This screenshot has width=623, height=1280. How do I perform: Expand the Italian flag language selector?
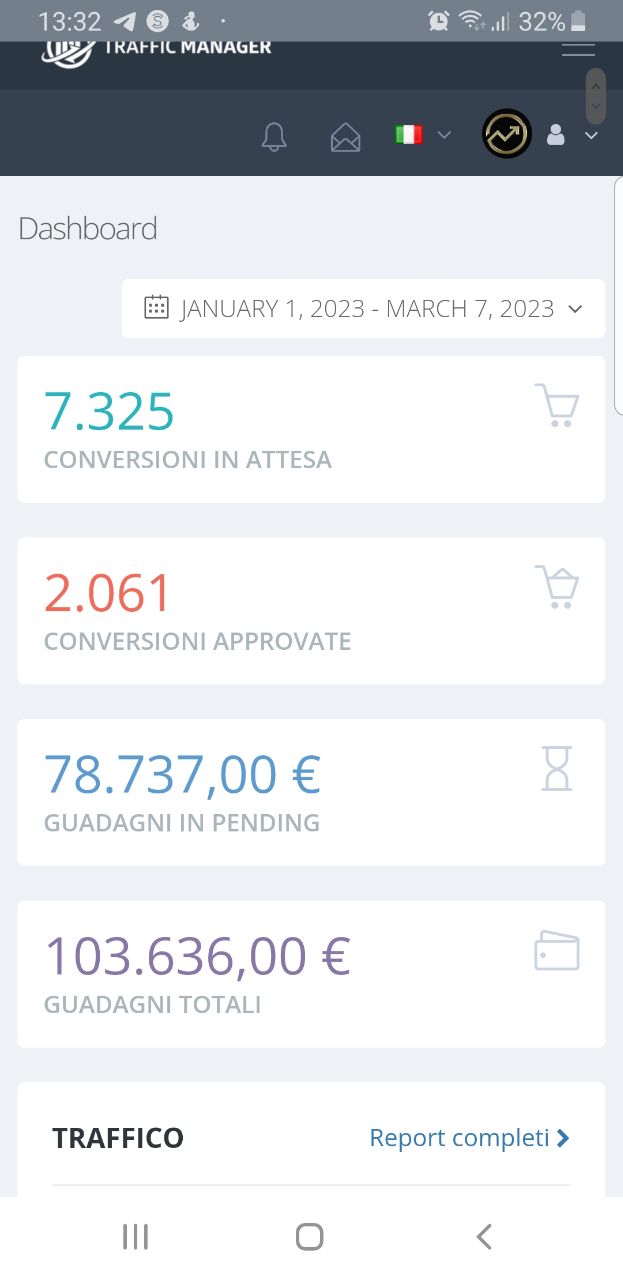422,134
